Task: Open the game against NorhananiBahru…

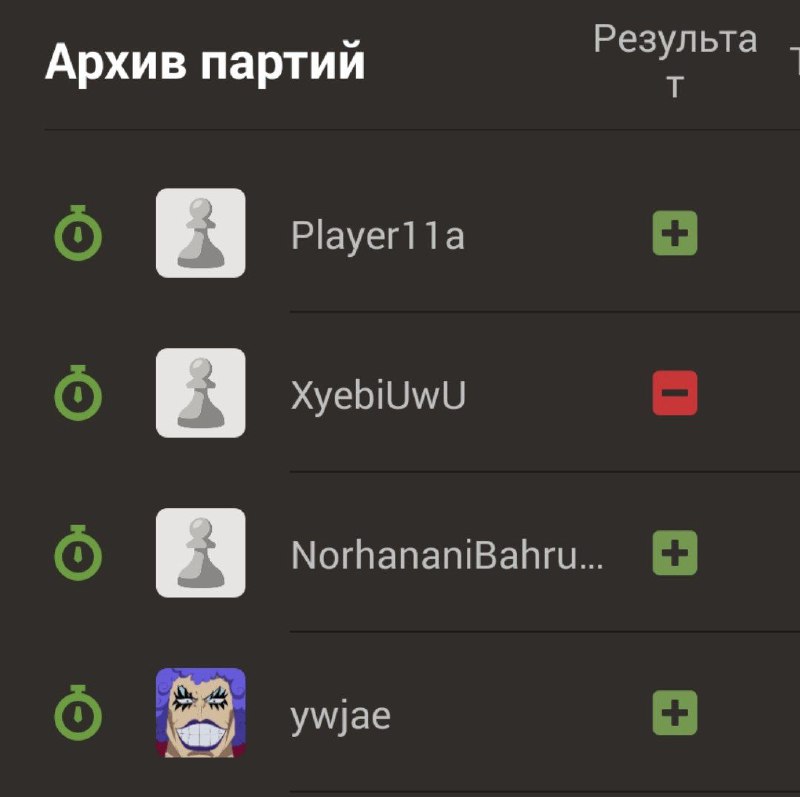Action: 446,555
